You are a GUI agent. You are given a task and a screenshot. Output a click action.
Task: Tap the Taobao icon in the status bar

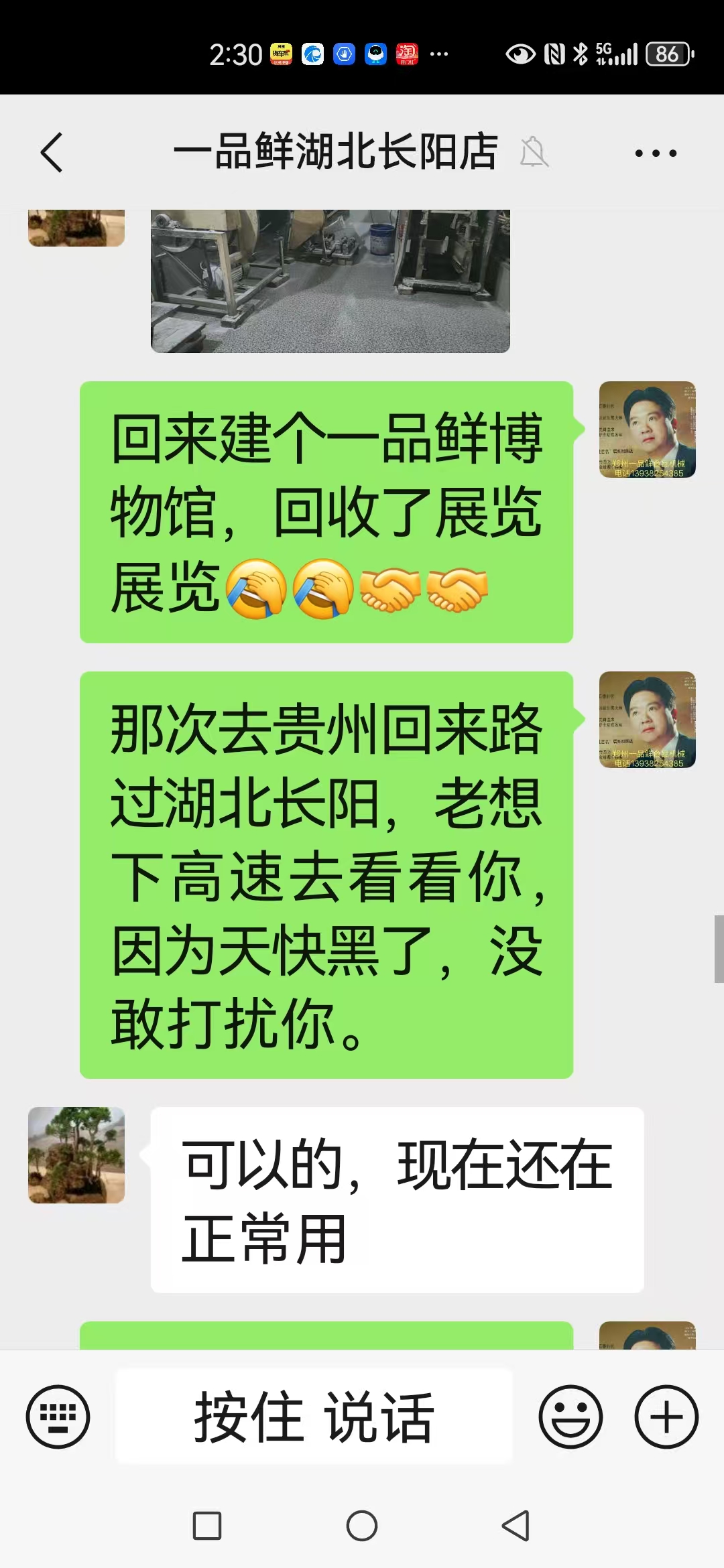click(x=408, y=54)
